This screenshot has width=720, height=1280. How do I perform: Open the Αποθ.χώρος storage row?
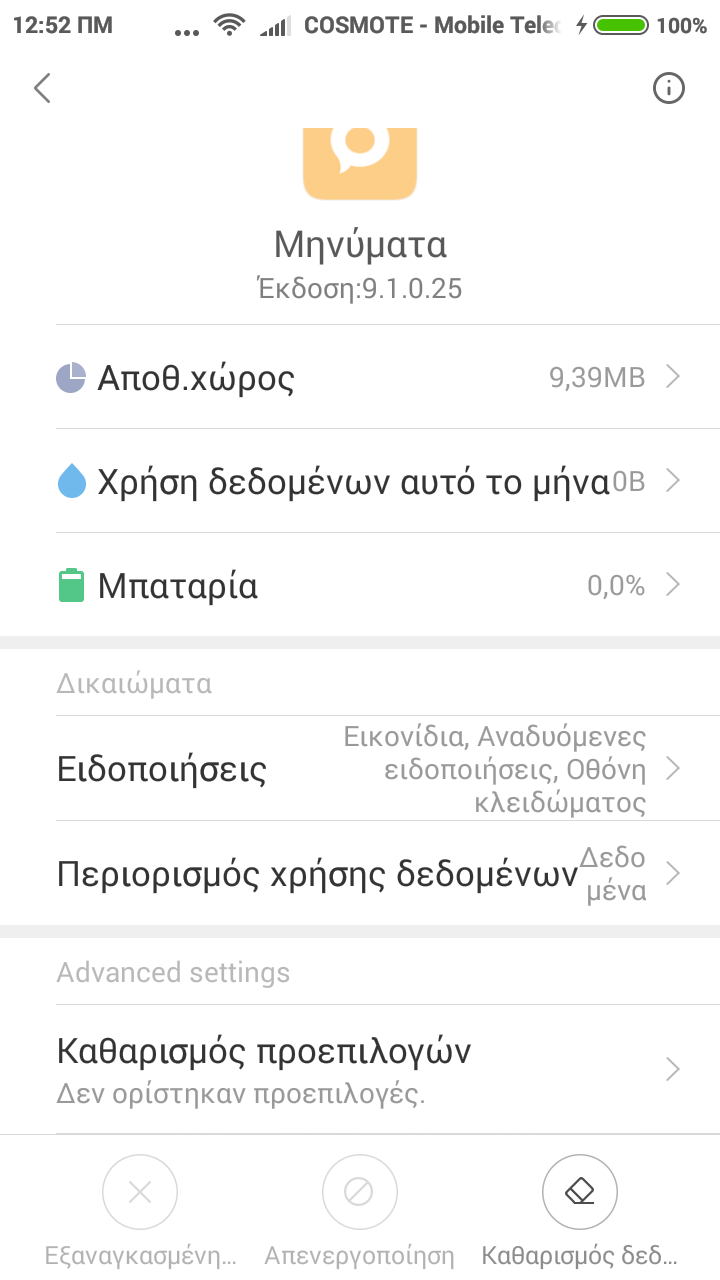[x=370, y=378]
